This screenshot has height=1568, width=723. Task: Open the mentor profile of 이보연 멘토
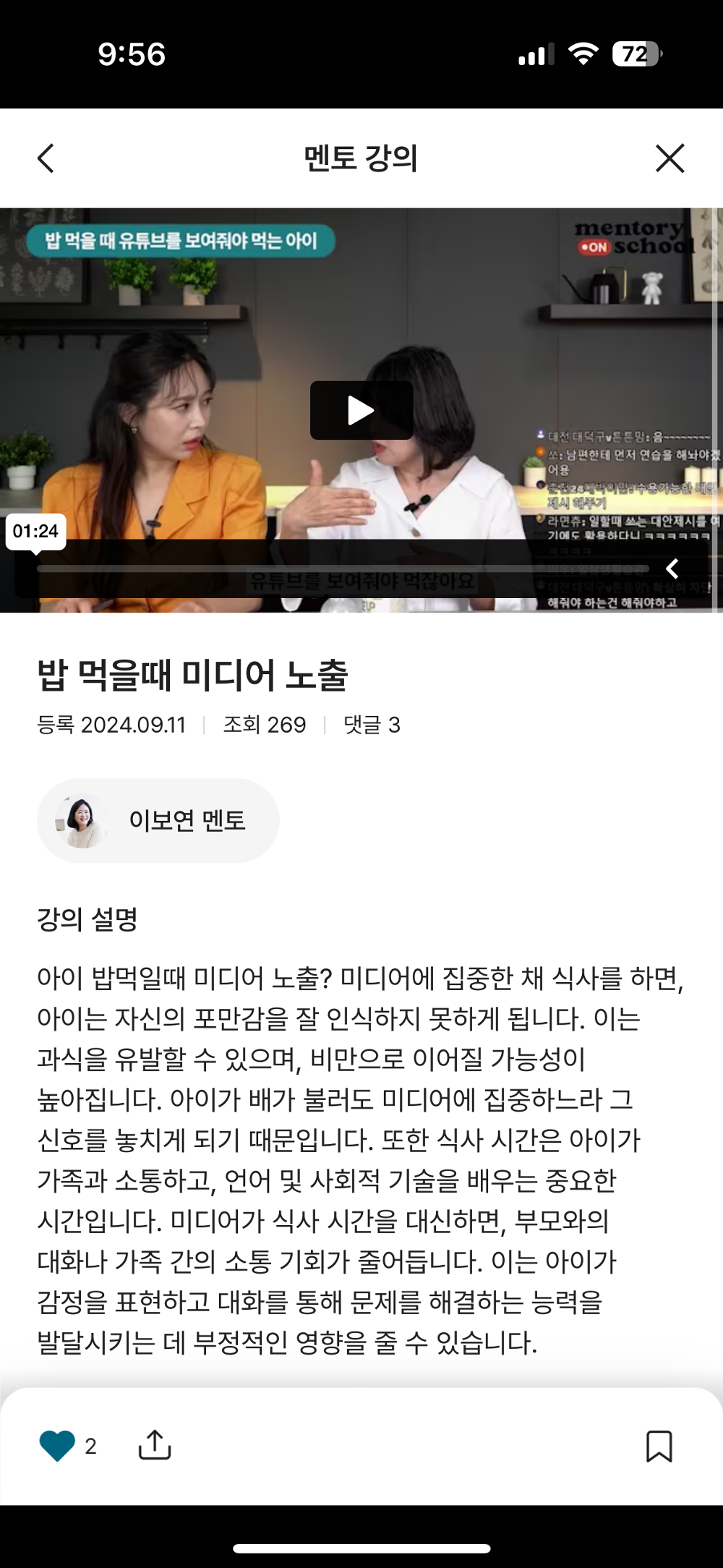(158, 820)
